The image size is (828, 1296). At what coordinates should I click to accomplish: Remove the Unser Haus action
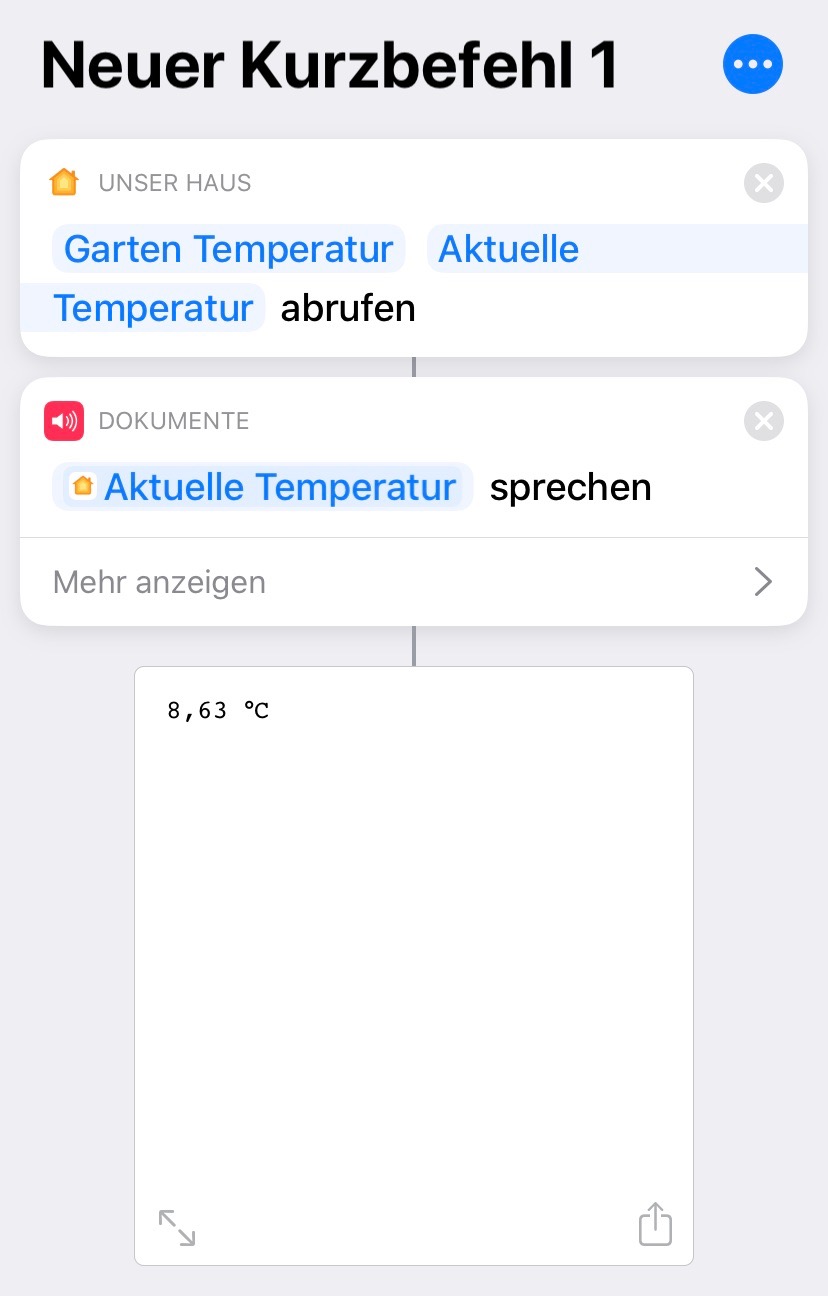tap(763, 183)
